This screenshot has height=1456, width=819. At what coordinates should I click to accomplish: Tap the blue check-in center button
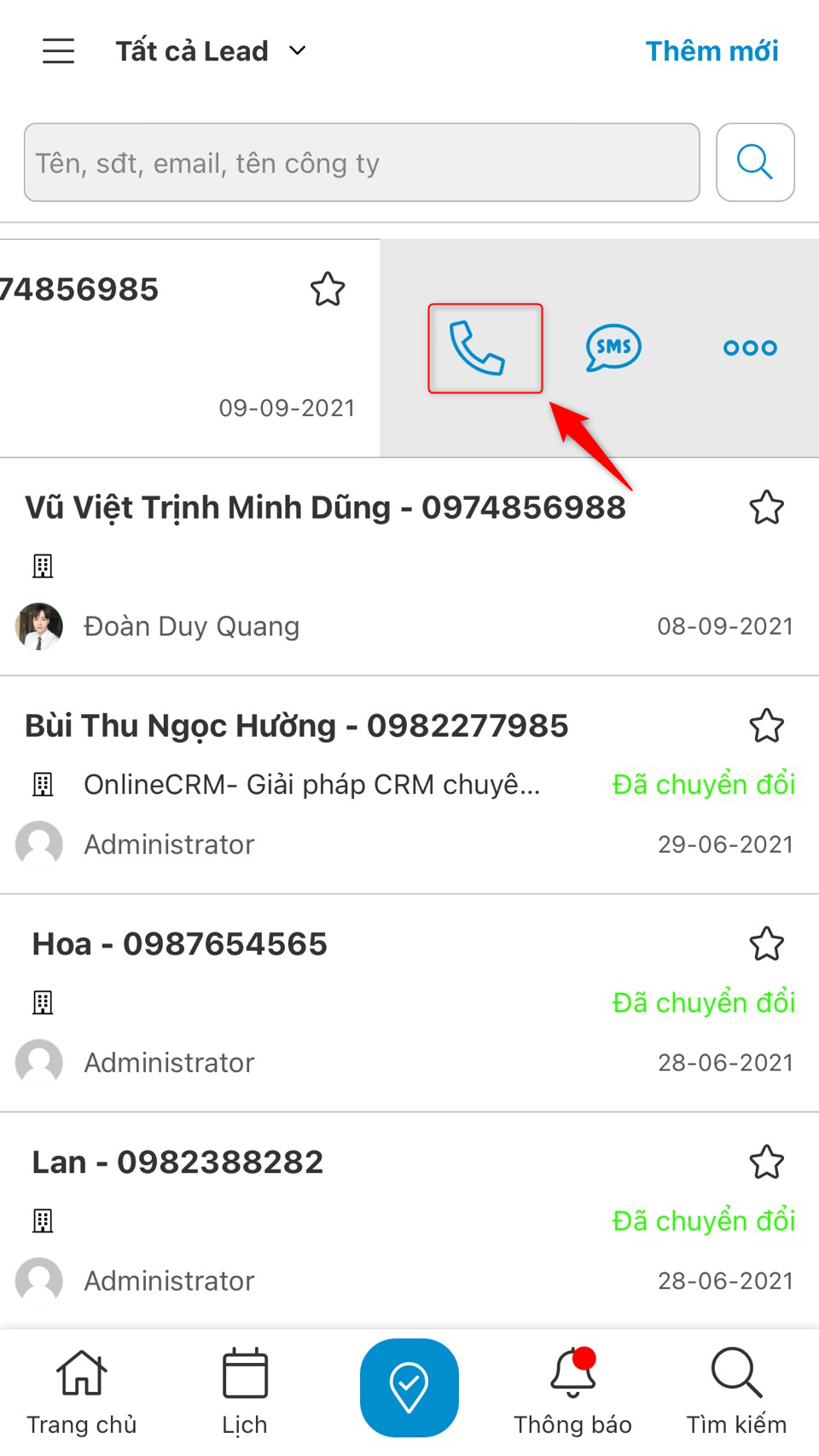click(x=409, y=1388)
